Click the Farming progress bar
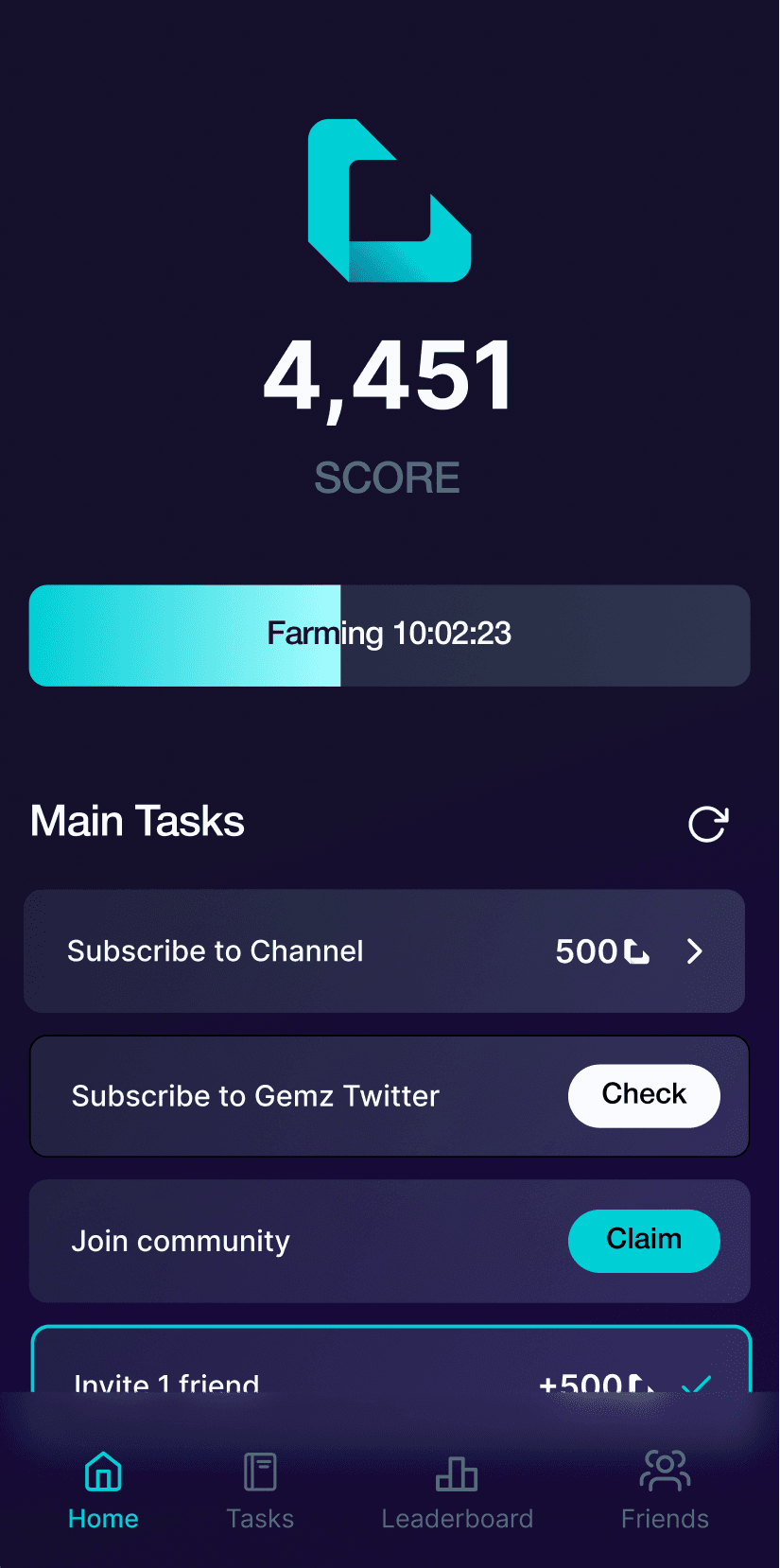Image resolution: width=780 pixels, height=1568 pixels. pyautogui.click(x=389, y=635)
